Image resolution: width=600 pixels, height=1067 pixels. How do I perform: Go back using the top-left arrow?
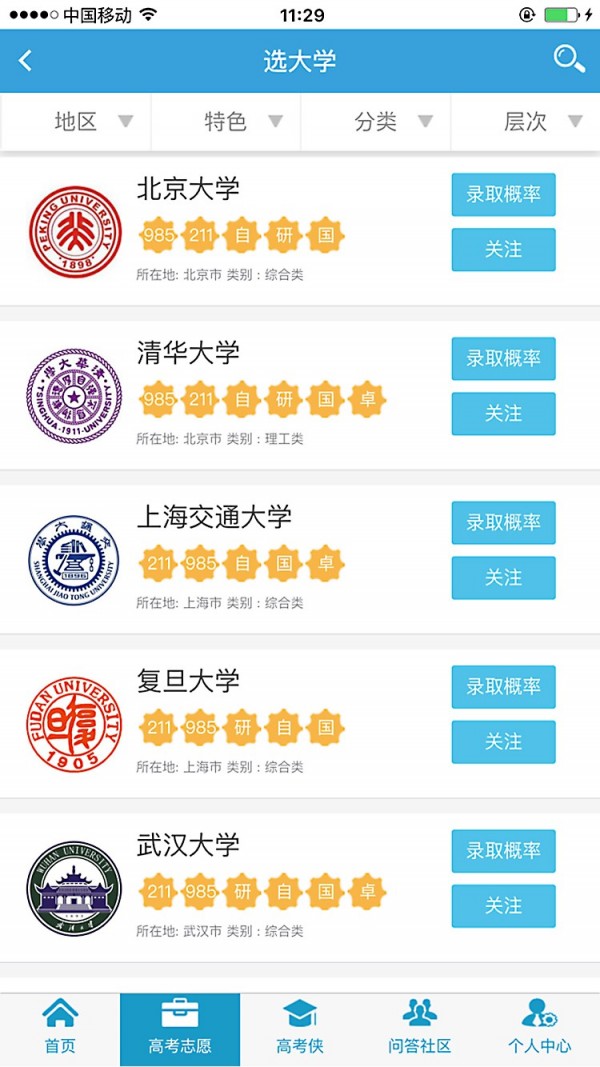[26, 60]
